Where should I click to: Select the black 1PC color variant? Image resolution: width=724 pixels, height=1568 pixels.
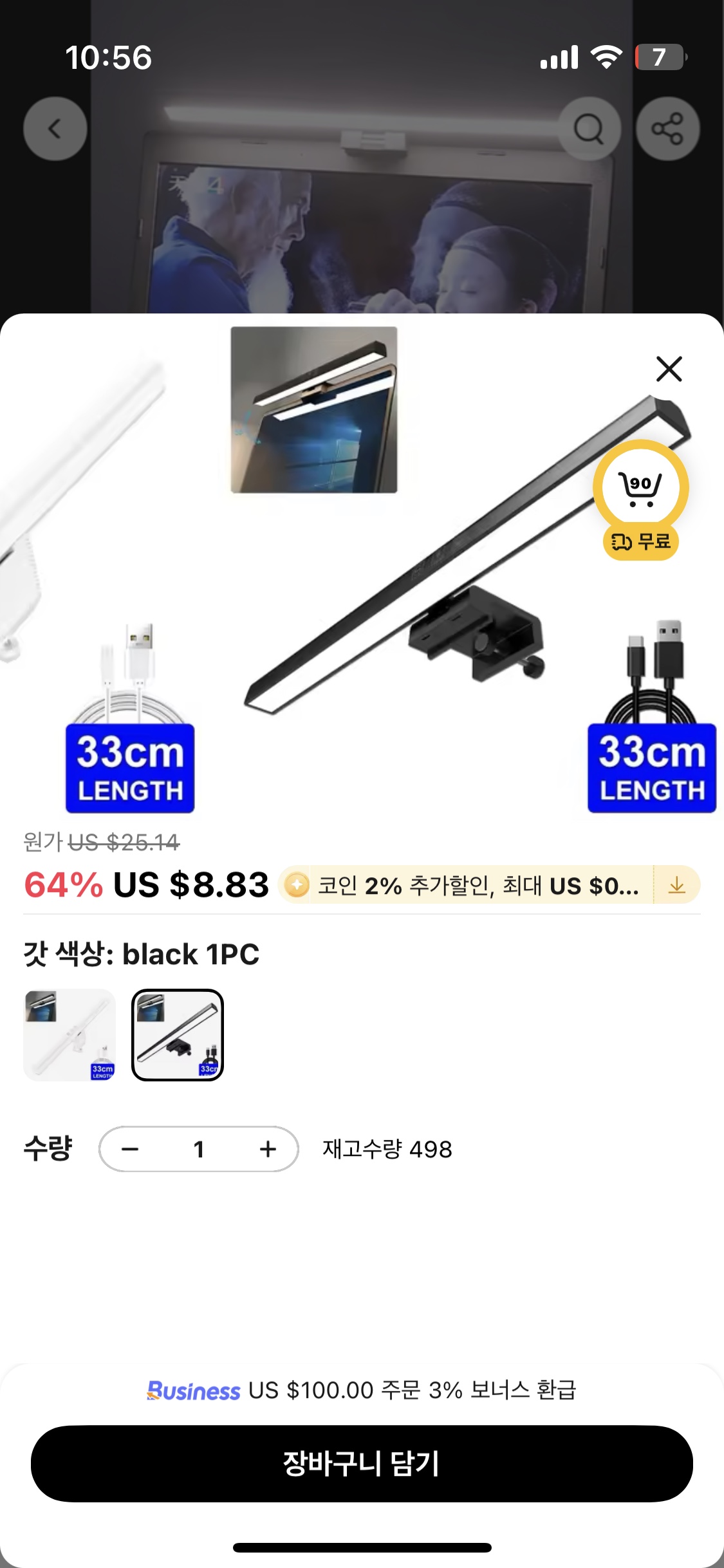178,1034
